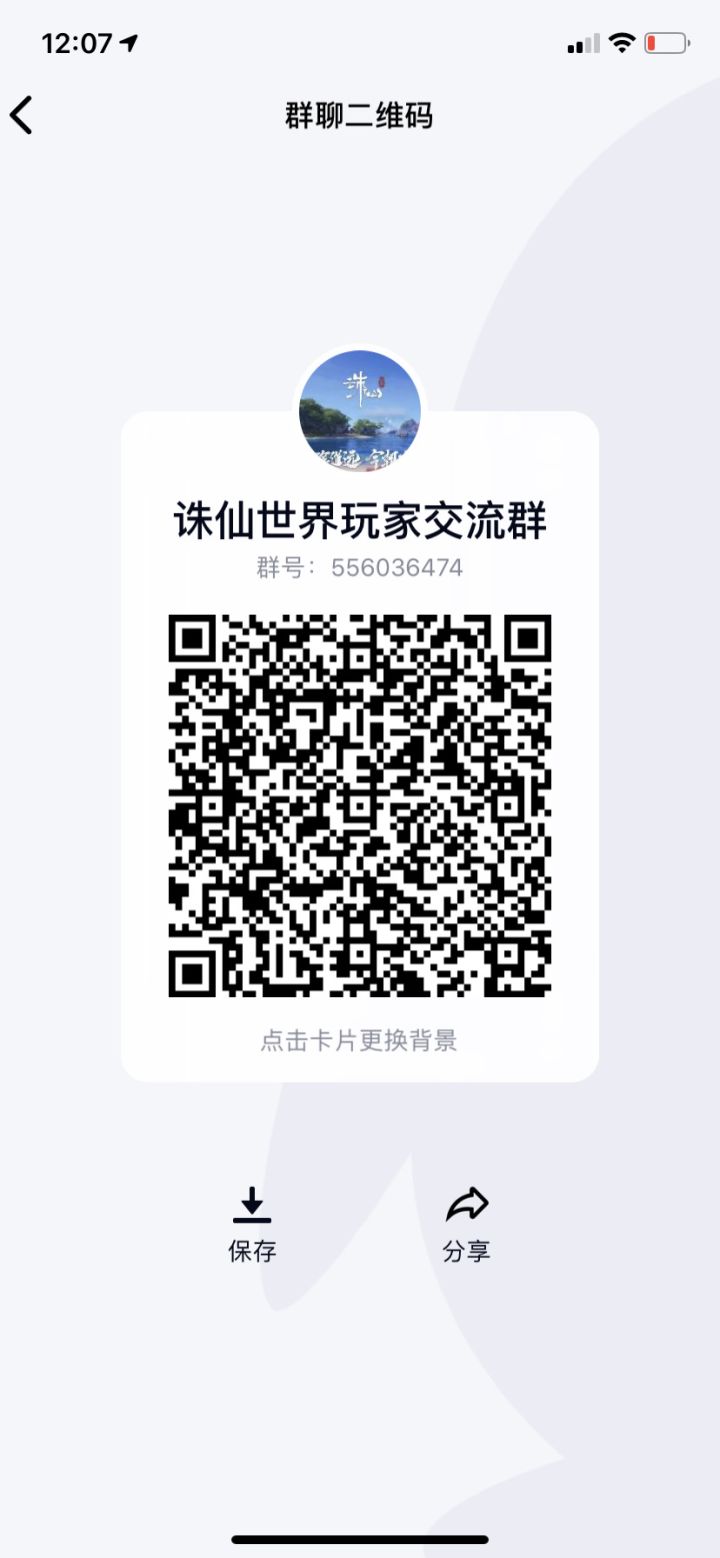The width and height of the screenshot is (720, 1558).
Task: Tap the Wi-Fi icon in status bar
Action: 619,42
